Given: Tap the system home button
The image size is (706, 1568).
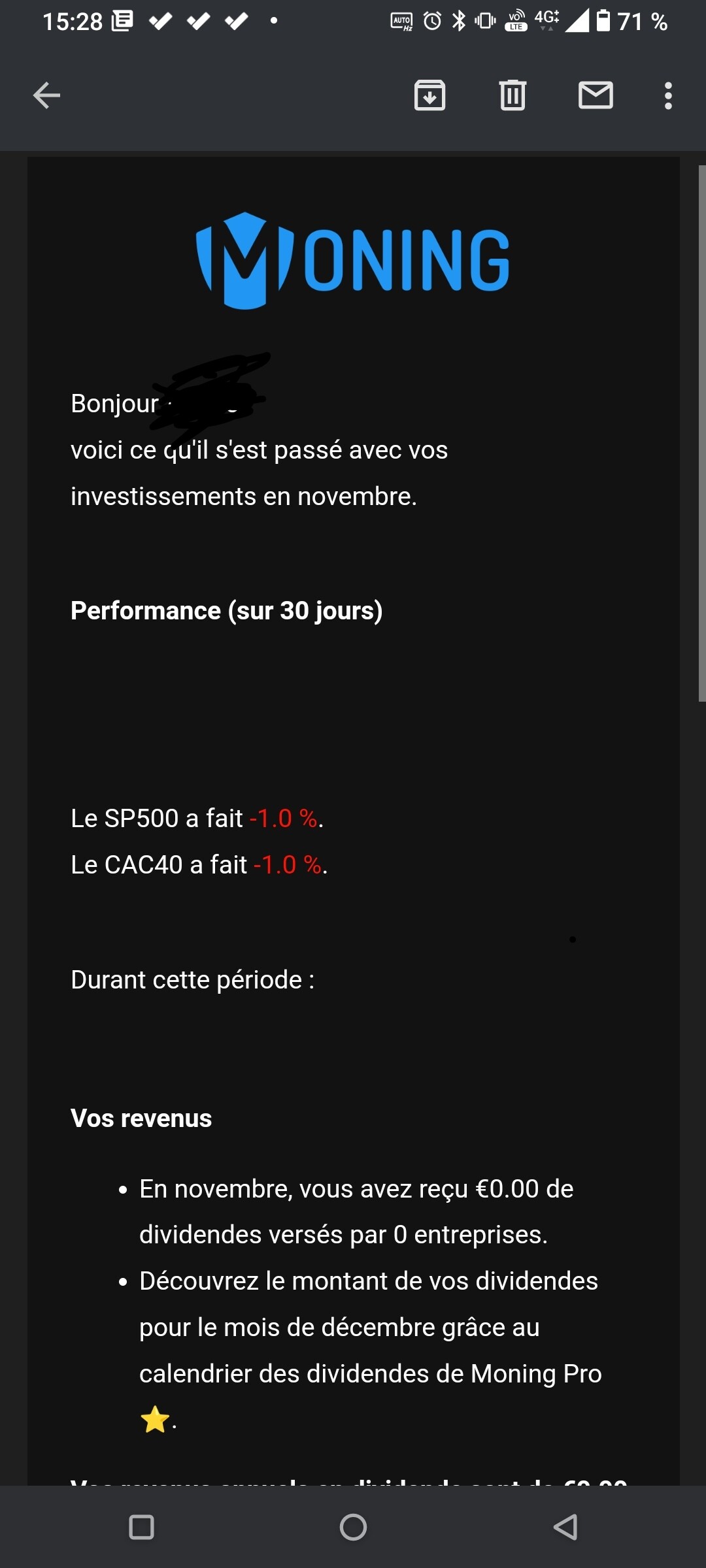Looking at the screenshot, I should [353, 1527].
